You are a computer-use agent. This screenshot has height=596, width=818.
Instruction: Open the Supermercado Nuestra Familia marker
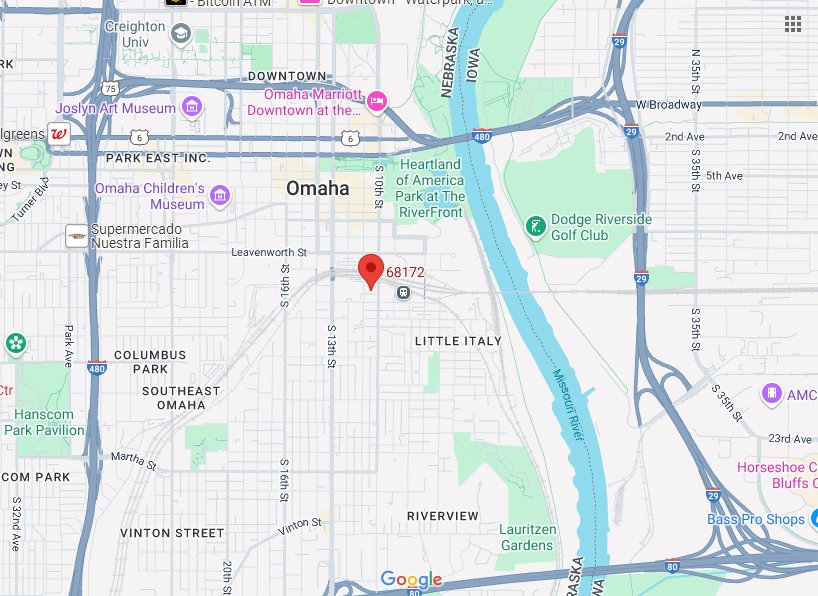(x=75, y=235)
